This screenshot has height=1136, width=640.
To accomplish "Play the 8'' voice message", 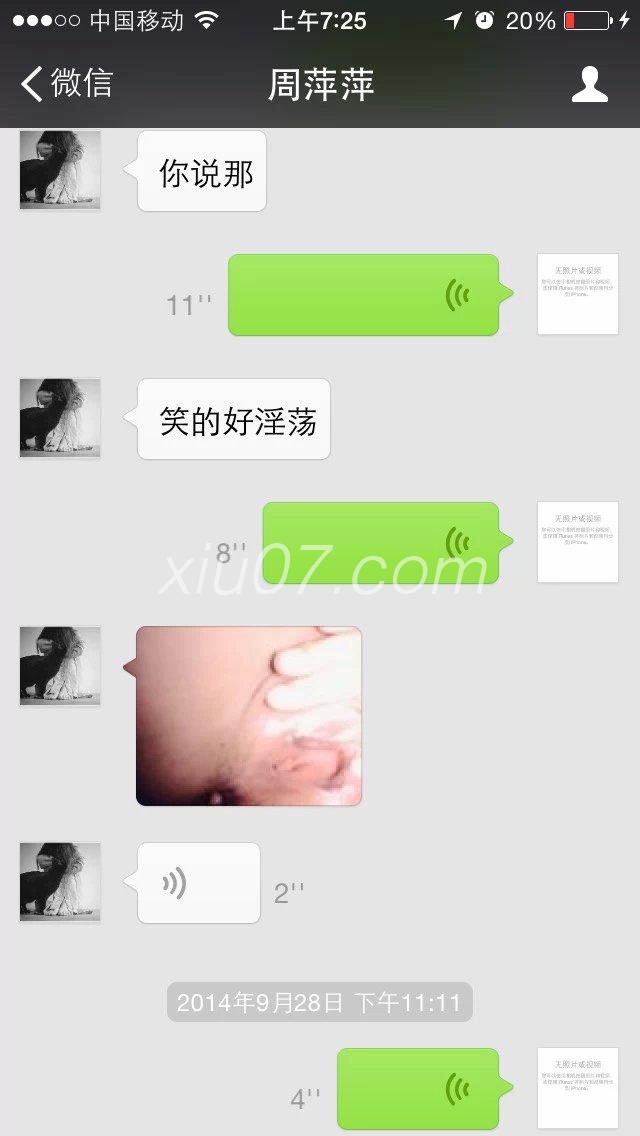I will (381, 543).
